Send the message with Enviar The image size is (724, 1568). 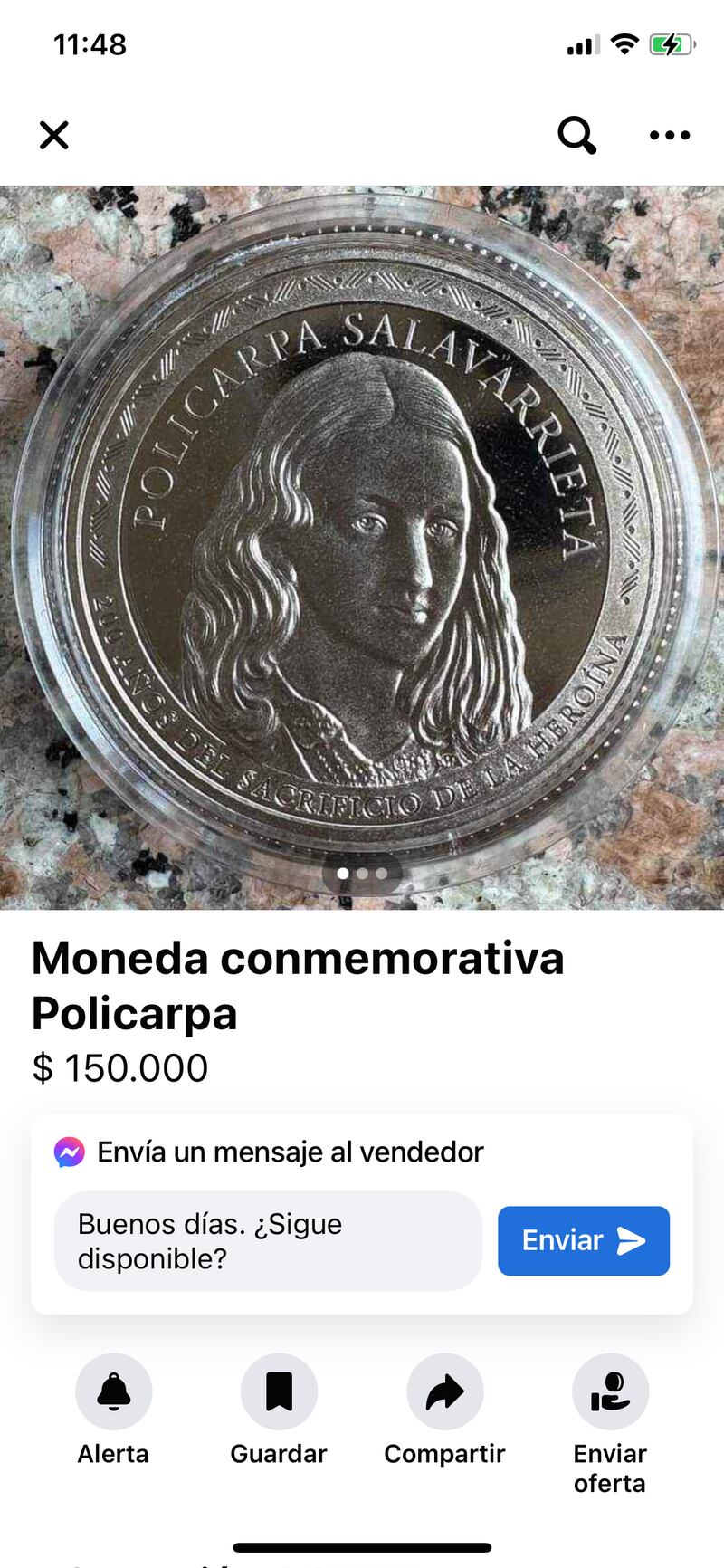(x=584, y=1241)
